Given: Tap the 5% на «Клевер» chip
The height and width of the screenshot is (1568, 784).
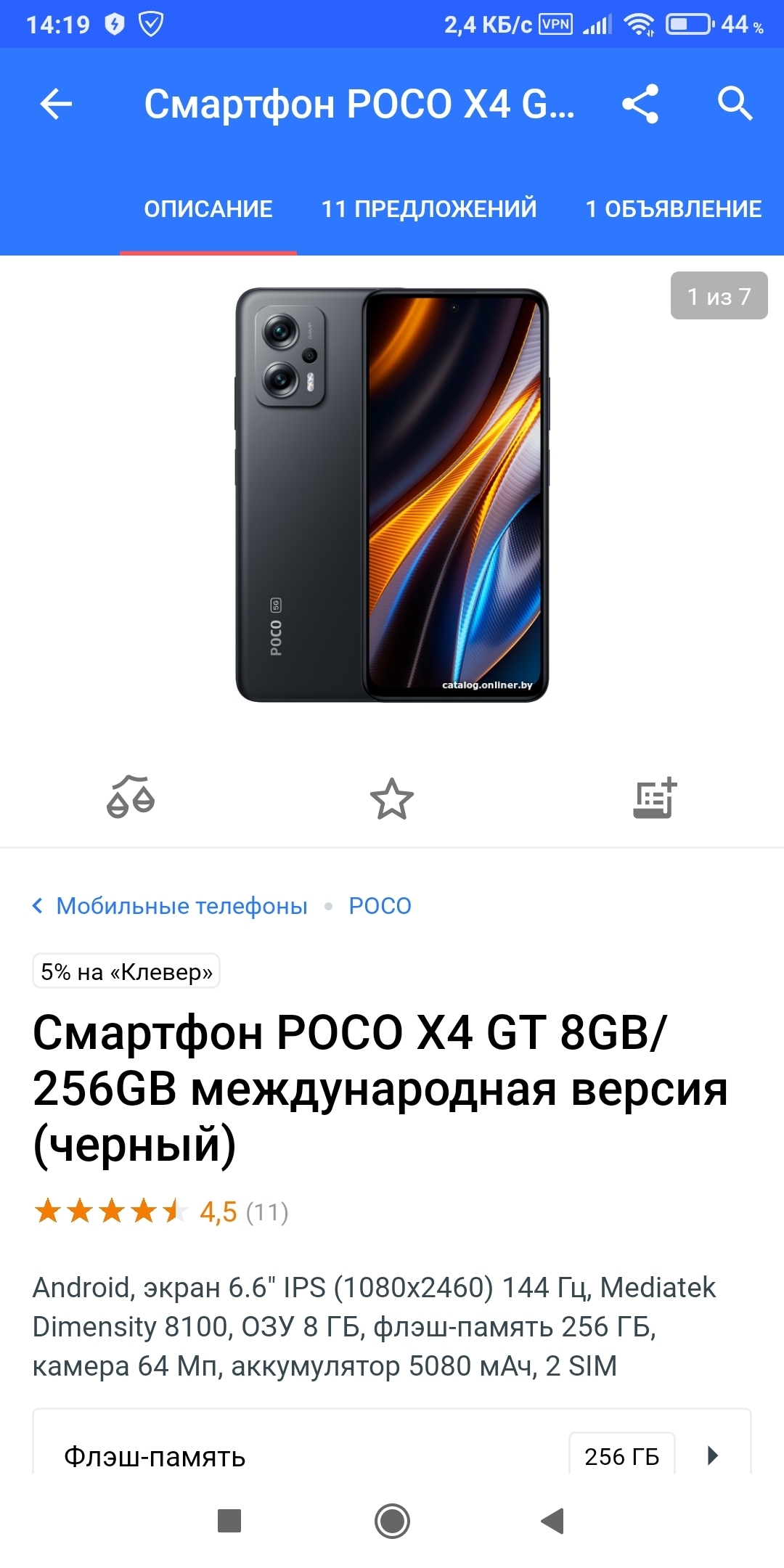Looking at the screenshot, I should (126, 971).
